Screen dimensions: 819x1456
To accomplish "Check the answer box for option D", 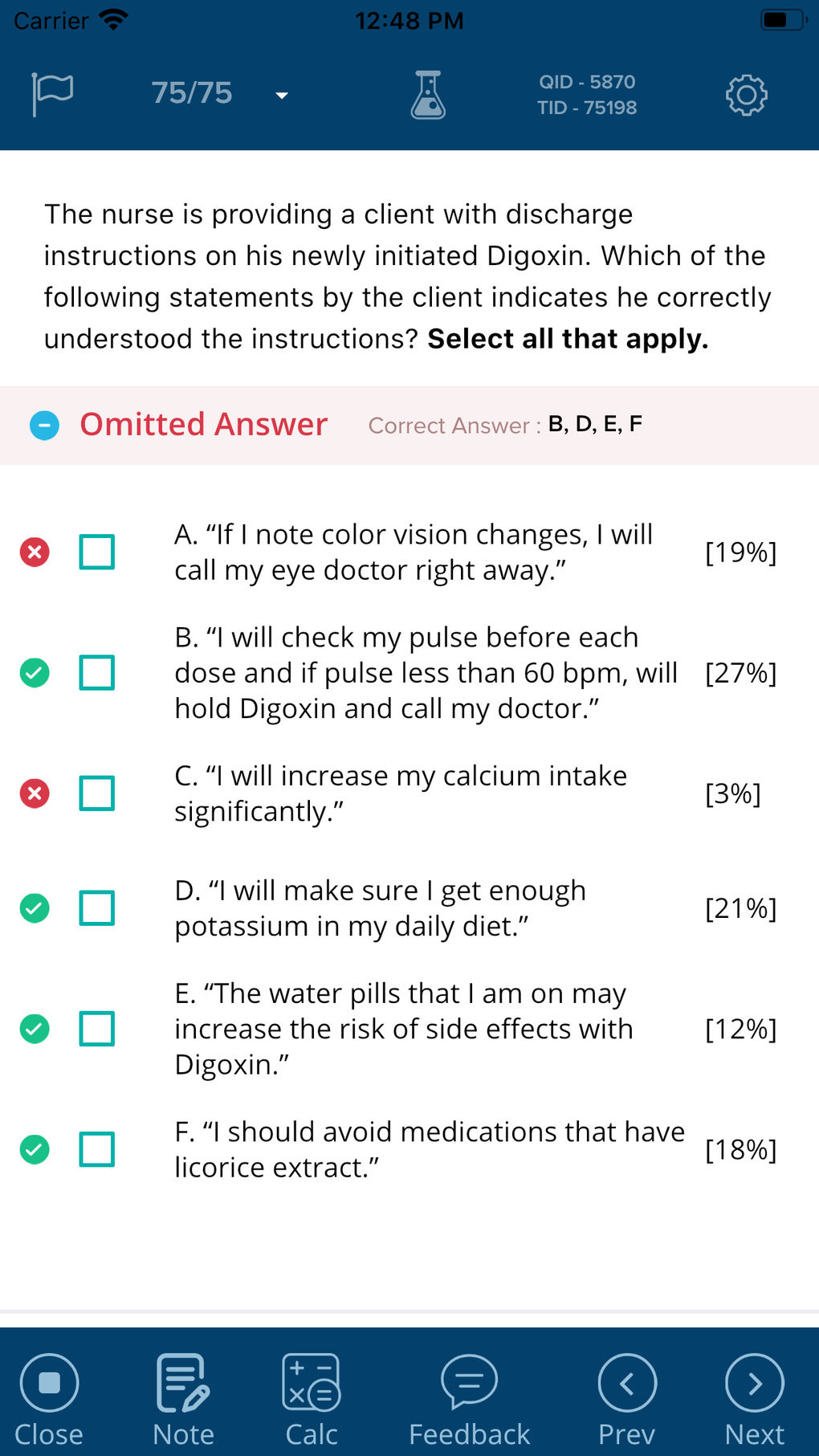I will tap(96, 907).
